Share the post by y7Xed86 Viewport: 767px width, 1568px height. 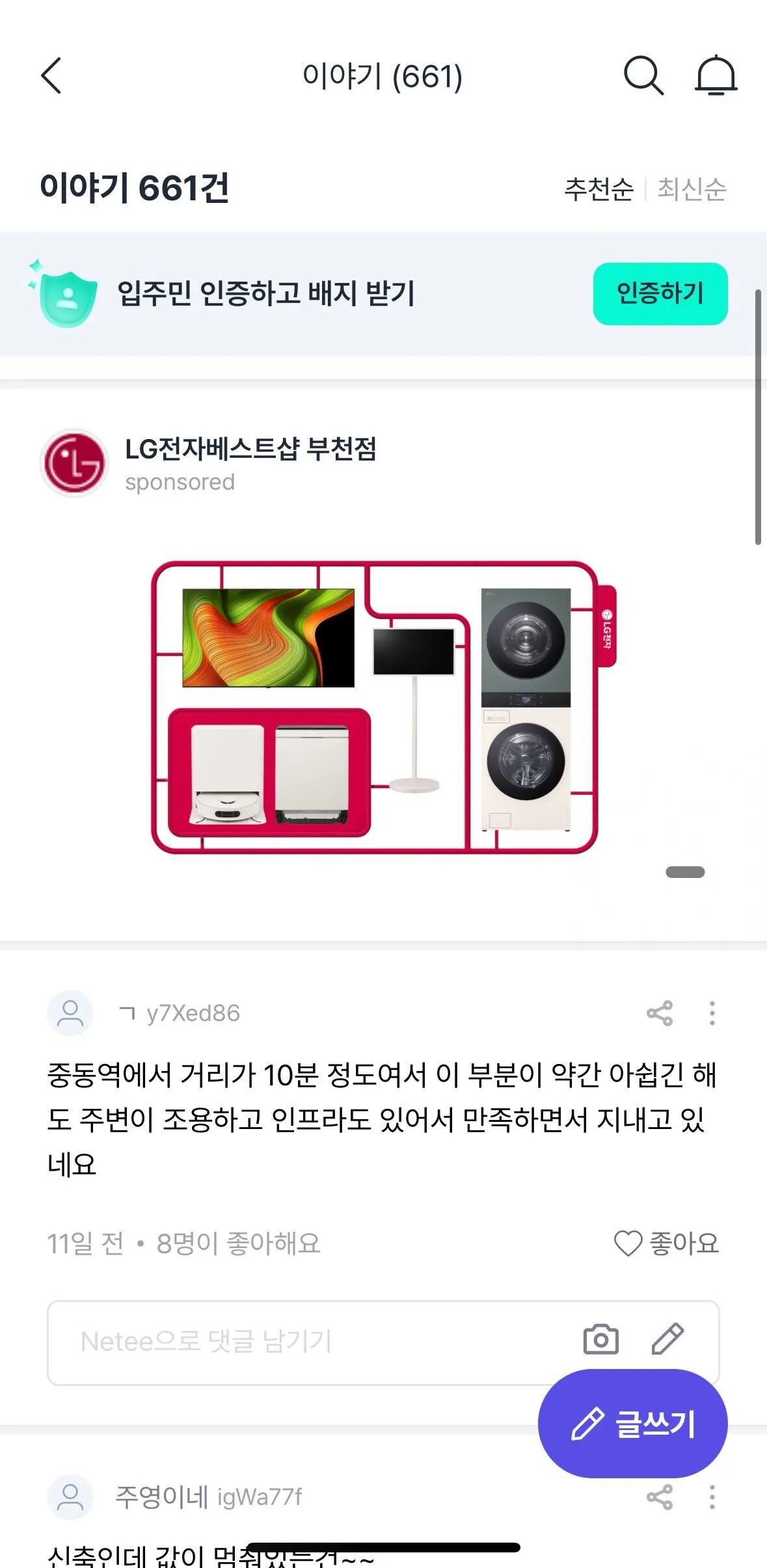[660, 1013]
